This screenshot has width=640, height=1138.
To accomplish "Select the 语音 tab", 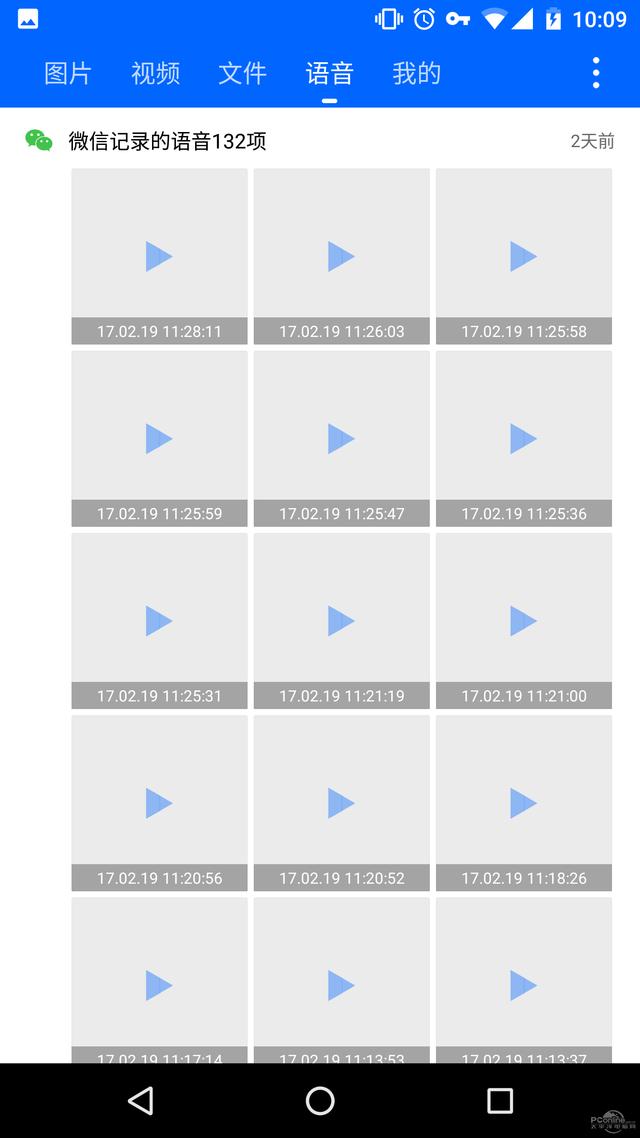I will [x=329, y=73].
